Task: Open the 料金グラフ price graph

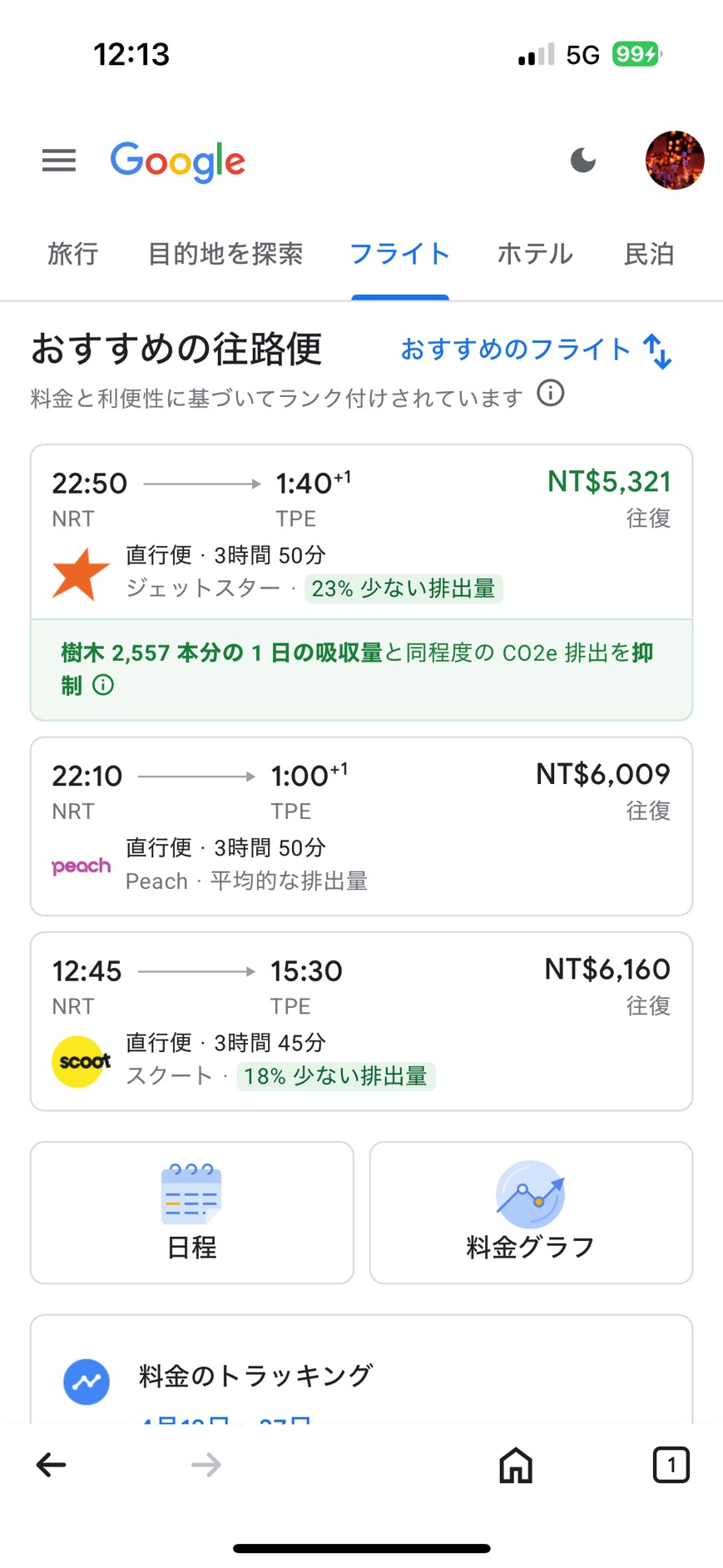Action: [531, 1212]
